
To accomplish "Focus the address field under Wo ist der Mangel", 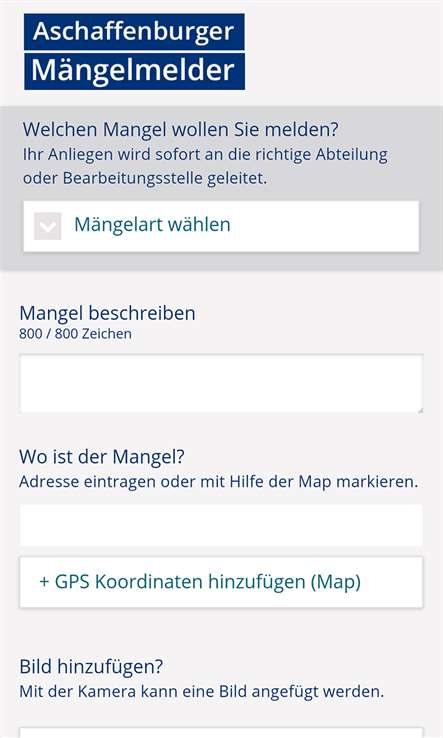I will (221, 525).
